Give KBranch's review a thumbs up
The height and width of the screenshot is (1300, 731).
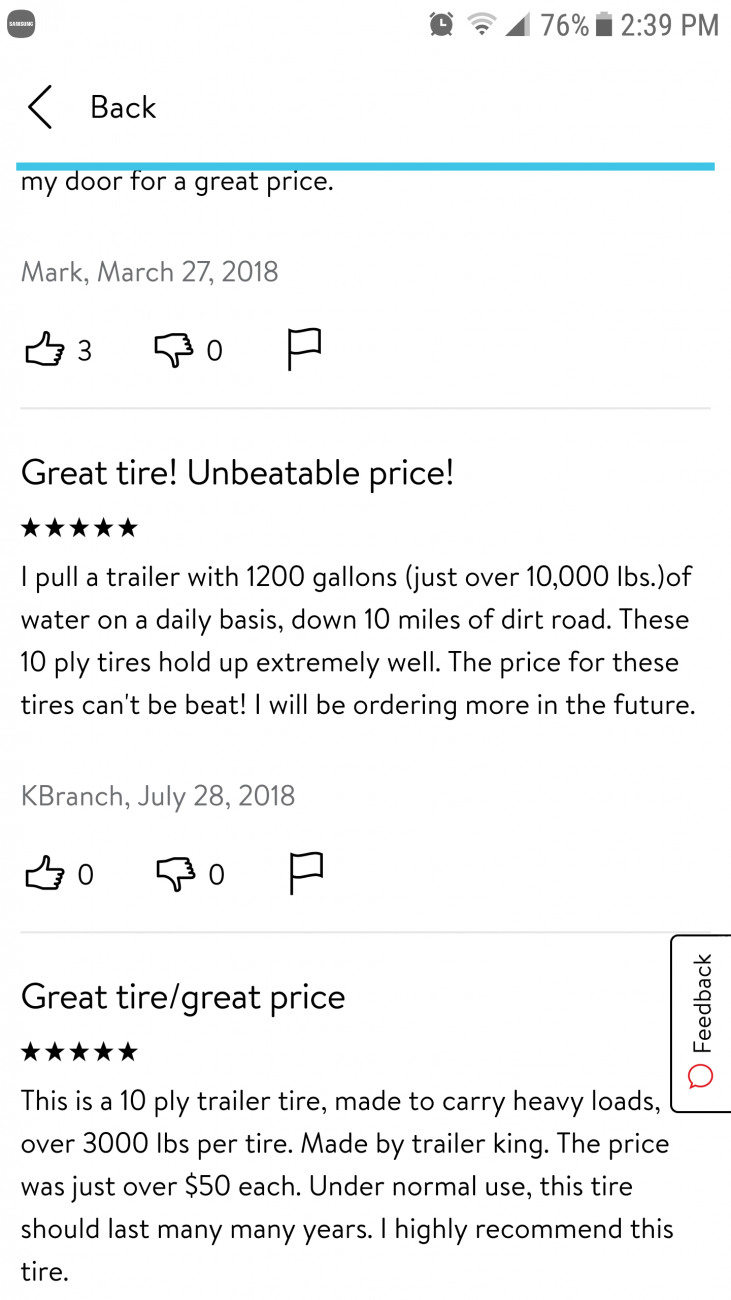pos(44,874)
